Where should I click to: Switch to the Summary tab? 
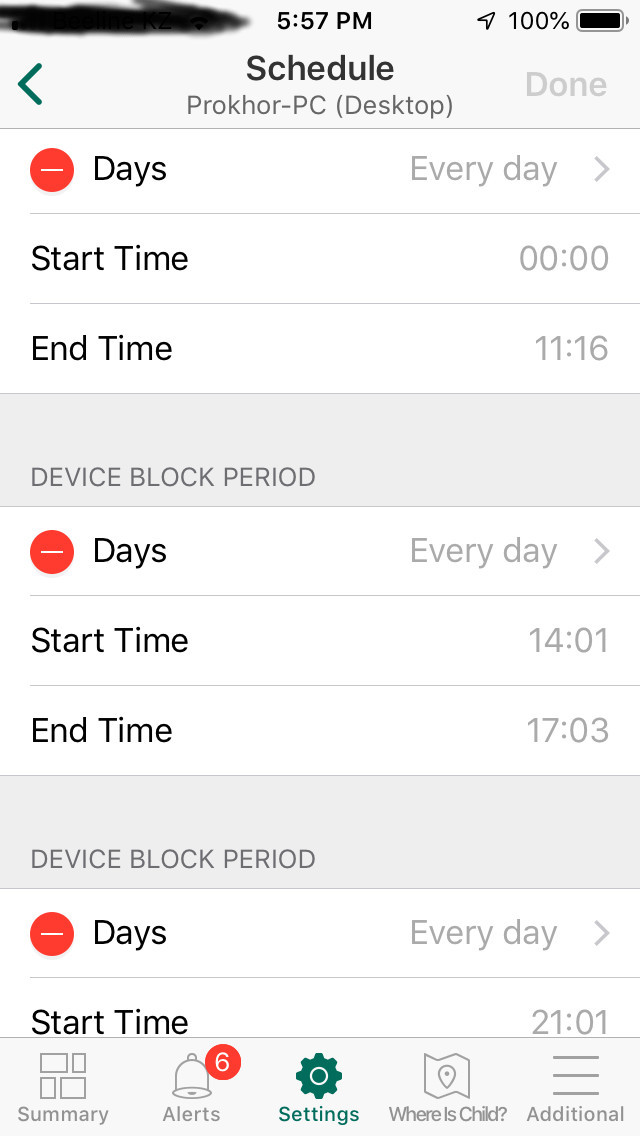tap(63, 1087)
